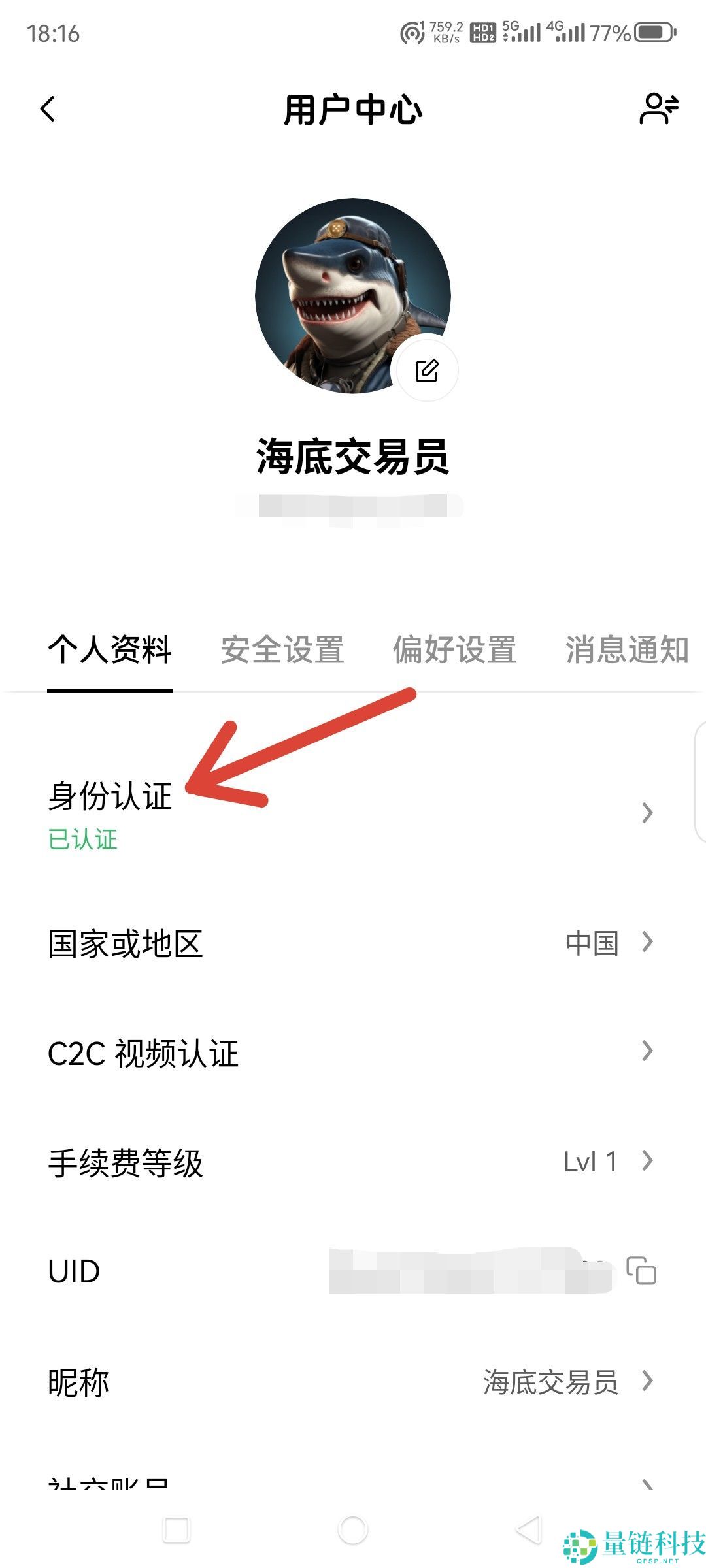Open the 偏好设置 tab
The width and height of the screenshot is (706, 1568).
(454, 649)
